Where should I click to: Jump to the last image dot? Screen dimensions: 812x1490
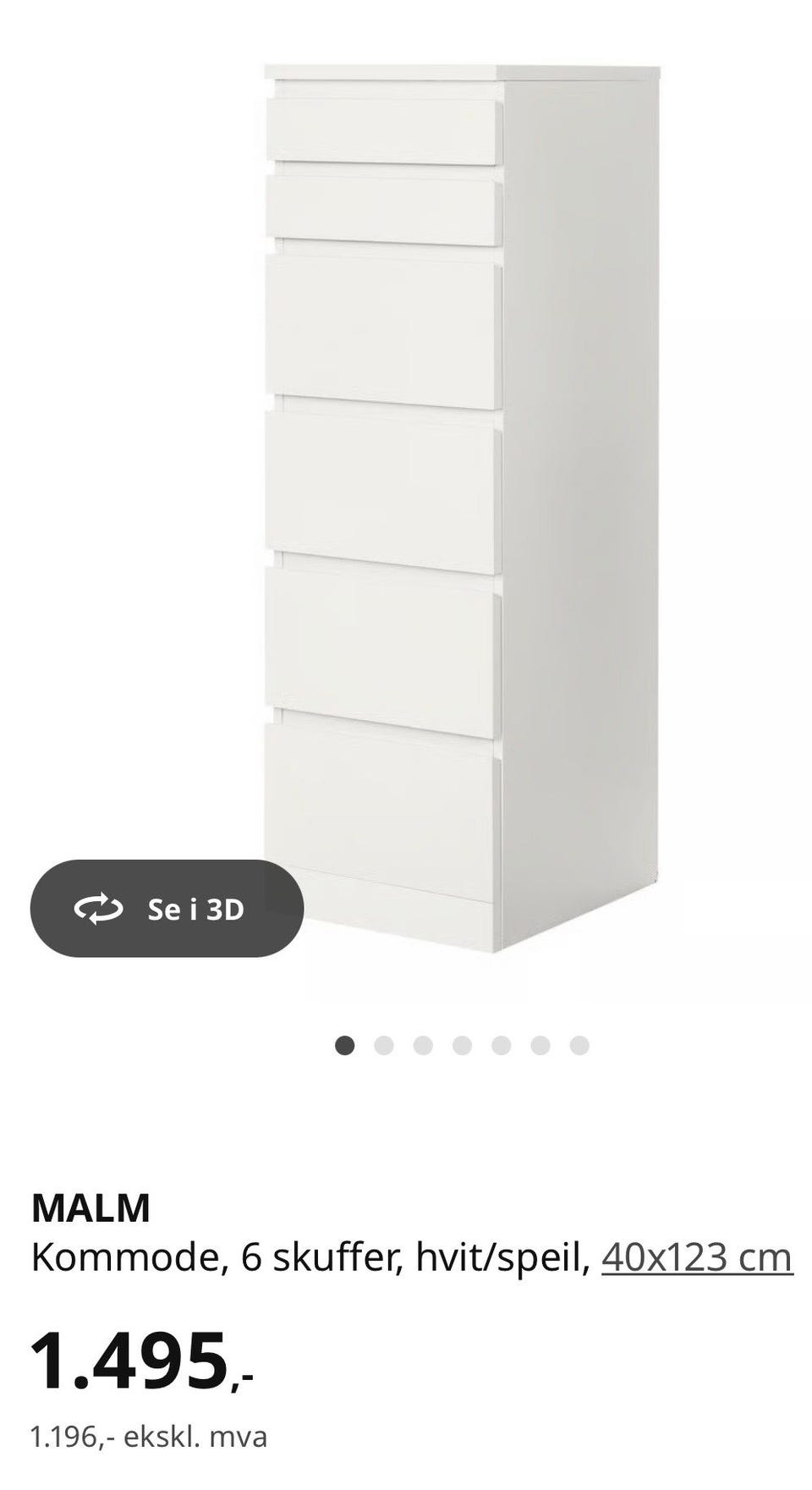click(x=579, y=1046)
